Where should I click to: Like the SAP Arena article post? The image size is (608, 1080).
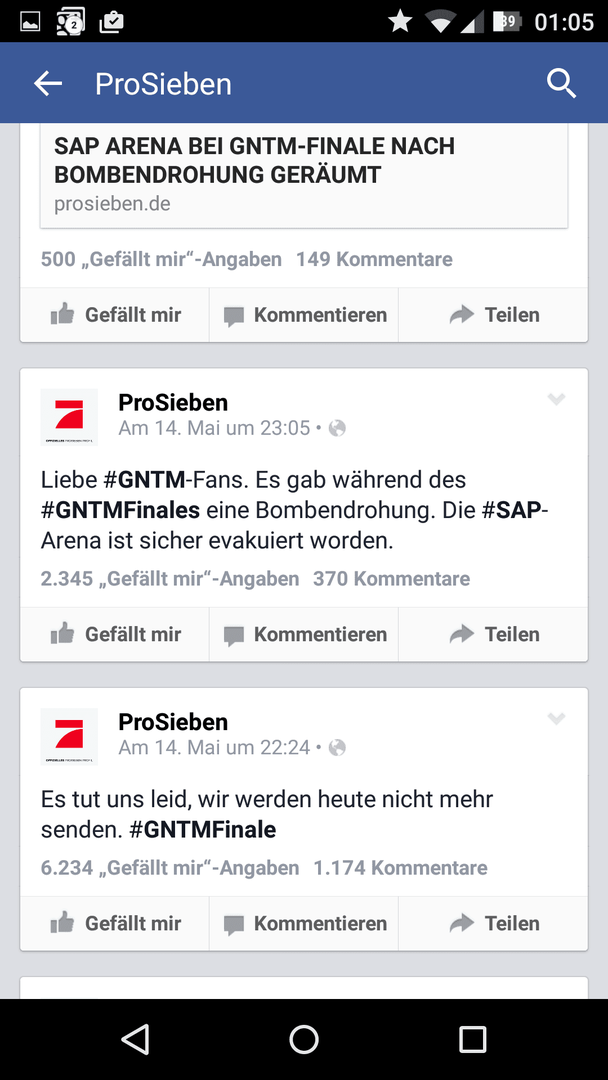pos(115,315)
